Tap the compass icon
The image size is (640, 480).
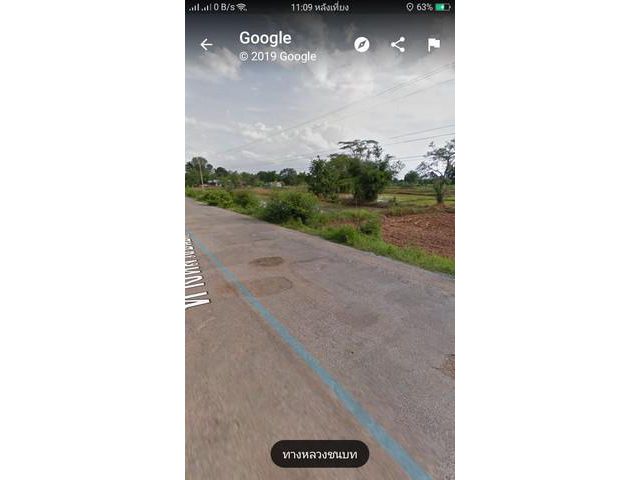(x=361, y=44)
